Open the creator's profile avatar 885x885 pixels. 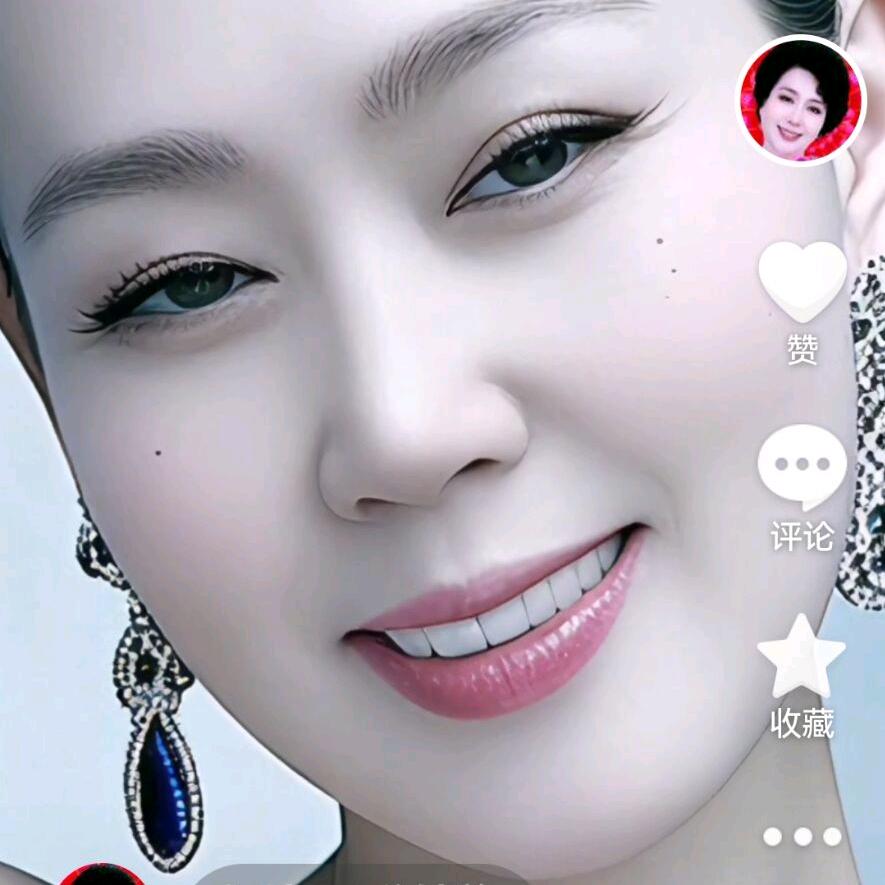click(x=801, y=100)
